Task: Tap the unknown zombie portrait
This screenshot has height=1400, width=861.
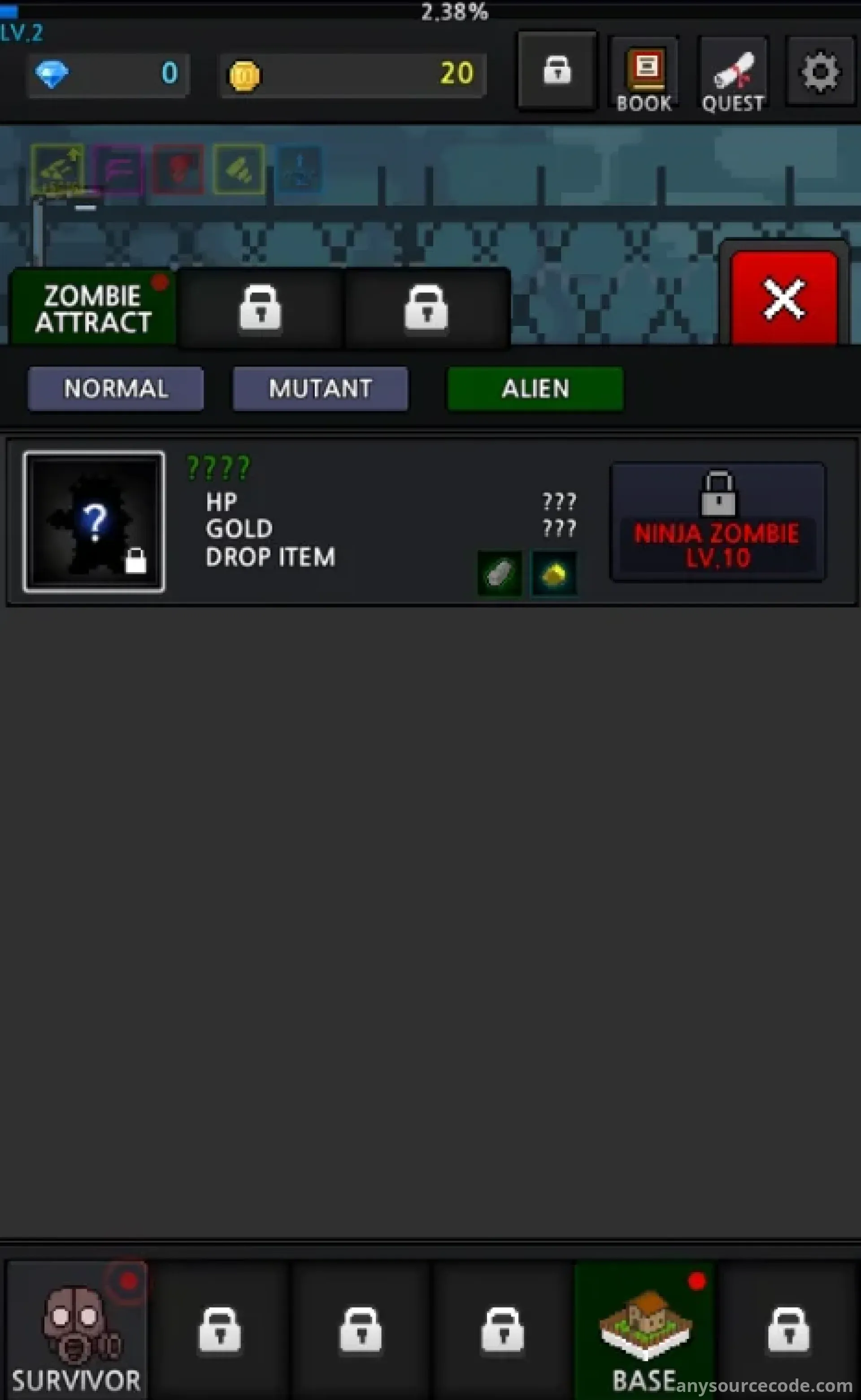Action: 94,522
